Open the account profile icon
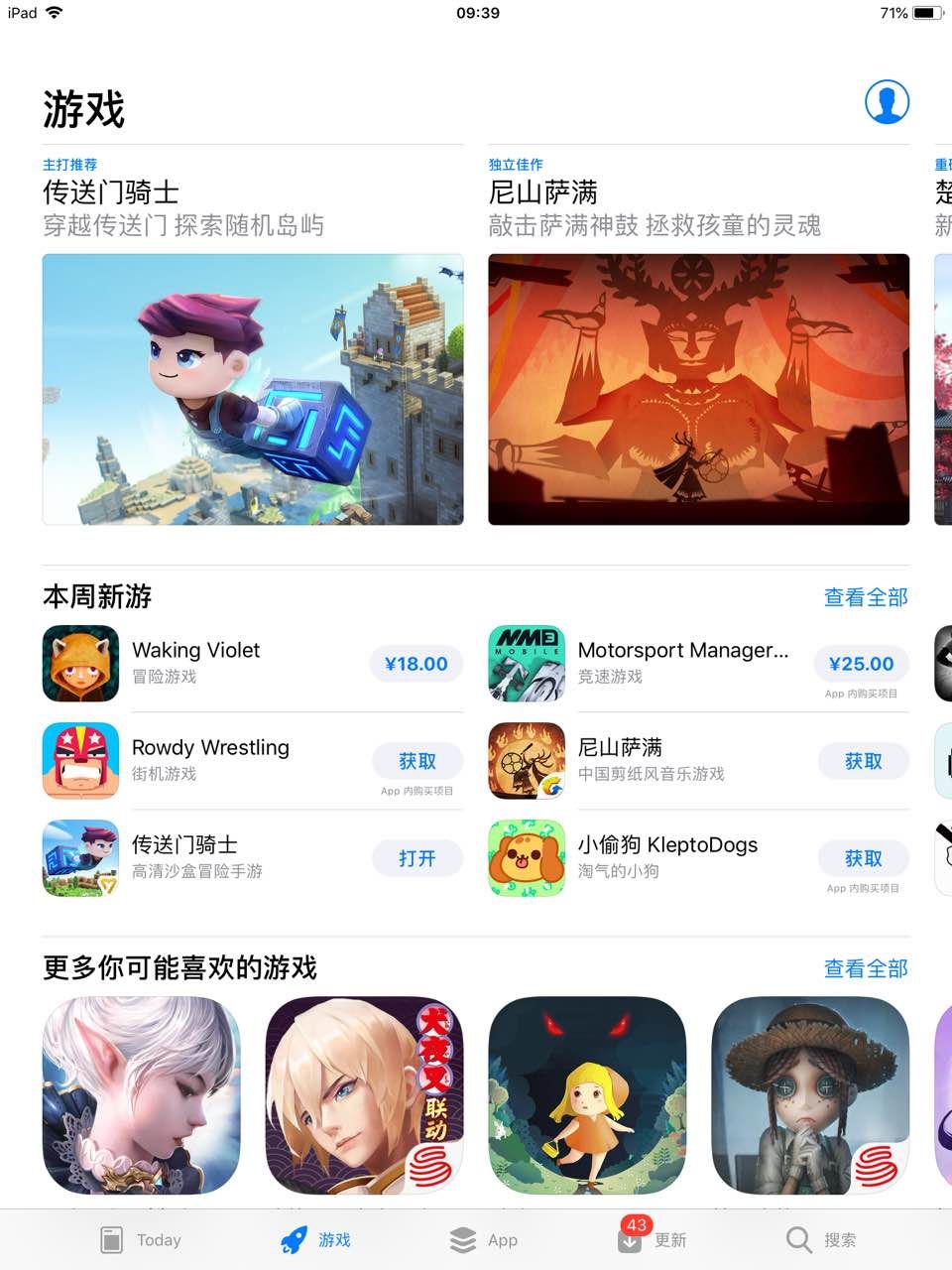The height and width of the screenshot is (1270, 952). [x=887, y=101]
